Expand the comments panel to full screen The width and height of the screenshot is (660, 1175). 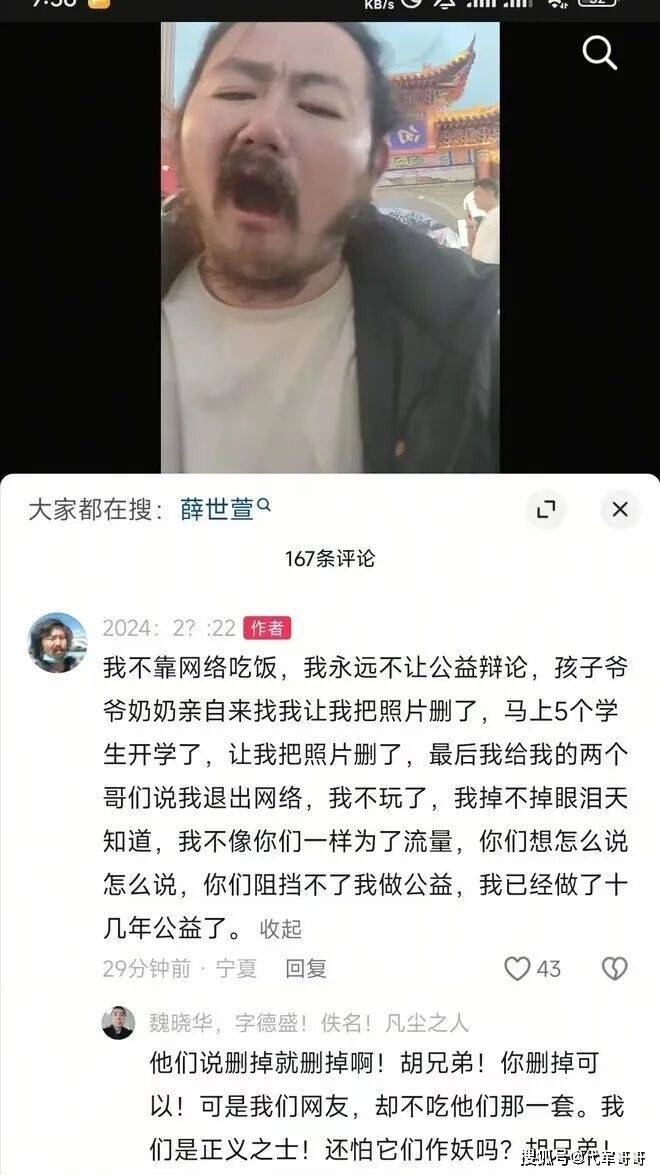(546, 510)
